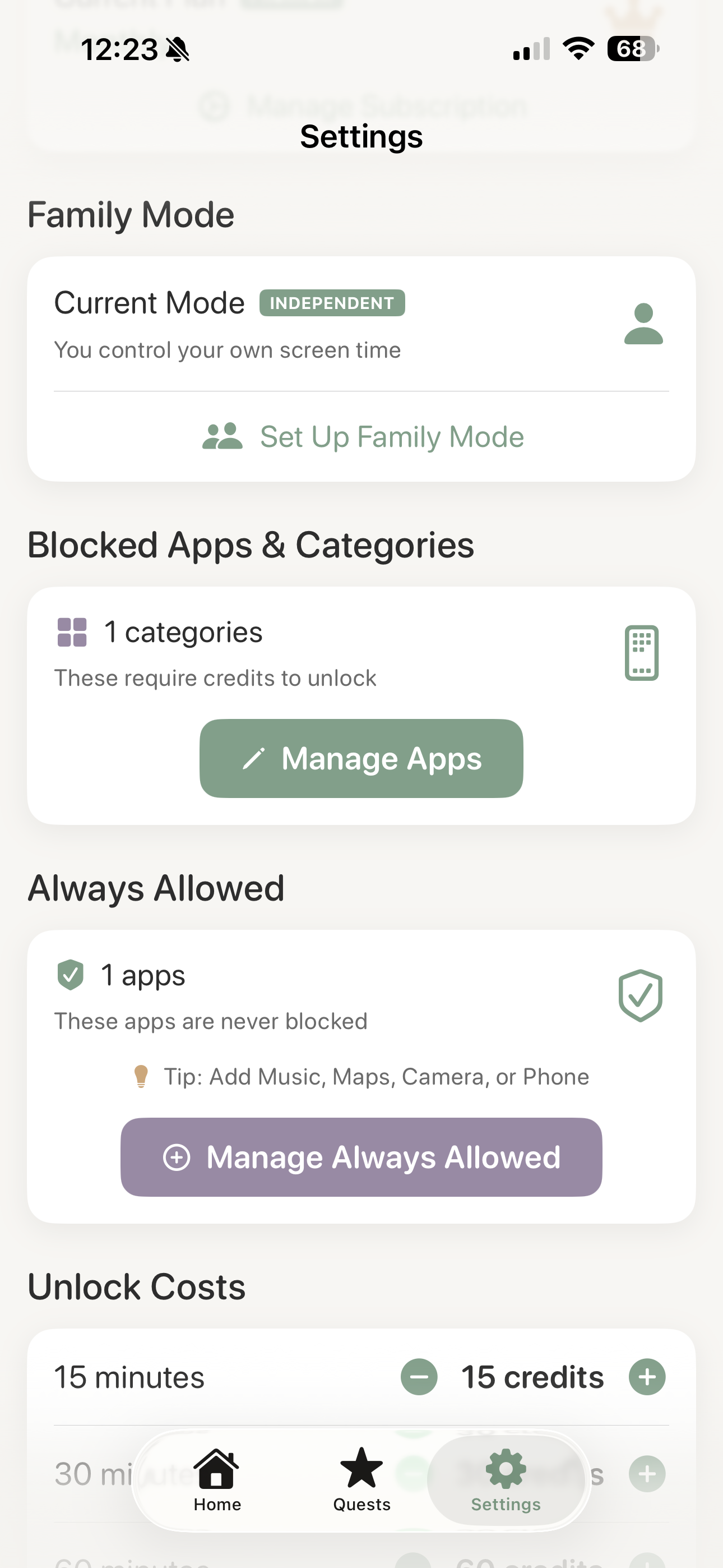
Task: Select the two-people Family Mode icon
Action: coord(222,436)
